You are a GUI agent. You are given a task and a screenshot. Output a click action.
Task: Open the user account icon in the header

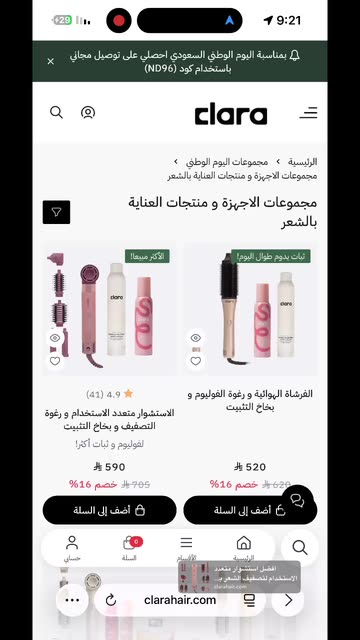click(88, 112)
